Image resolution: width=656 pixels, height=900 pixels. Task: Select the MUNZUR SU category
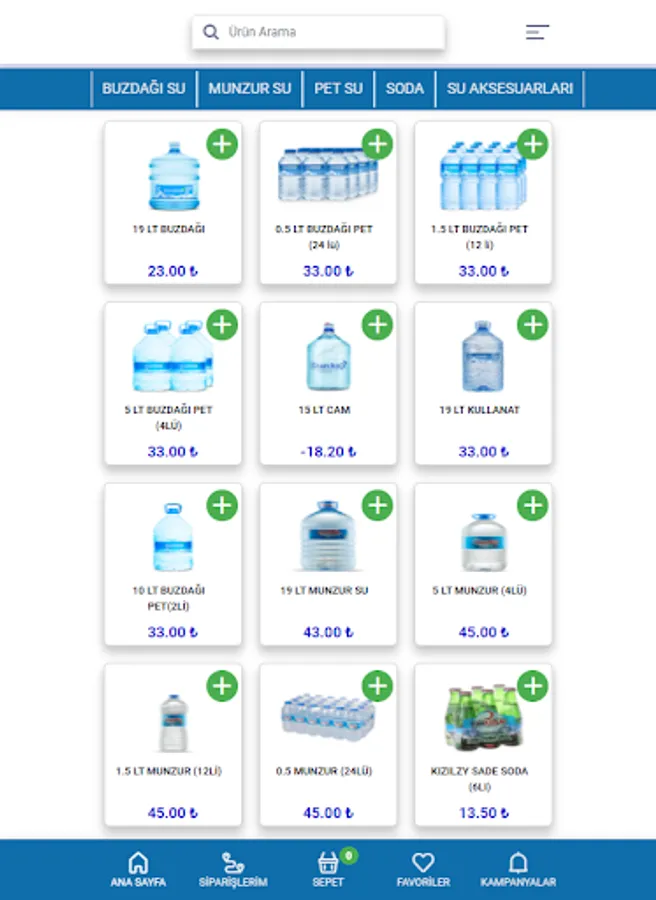pyautogui.click(x=250, y=88)
